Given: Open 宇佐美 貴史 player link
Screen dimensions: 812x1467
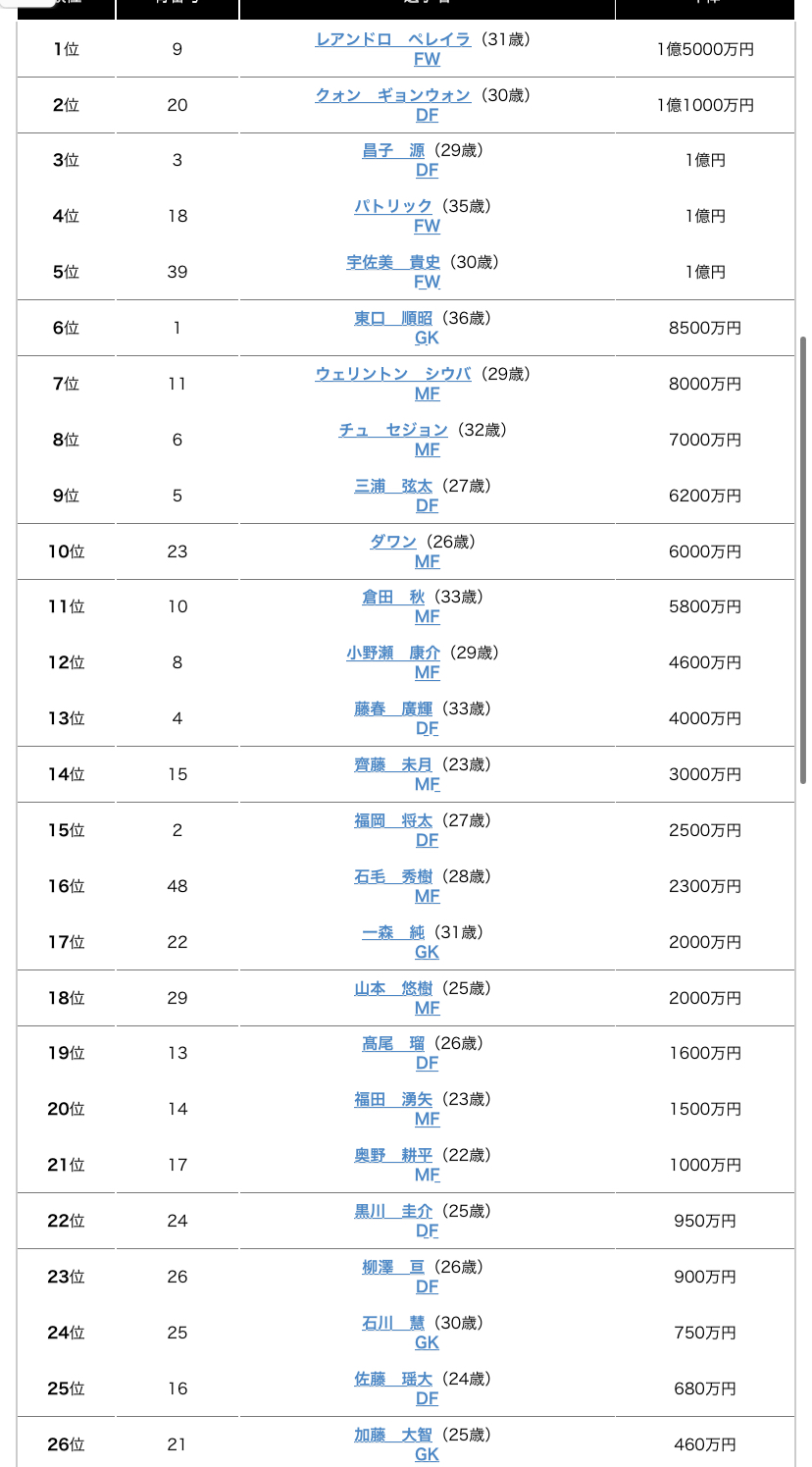Looking at the screenshot, I should [x=393, y=262].
